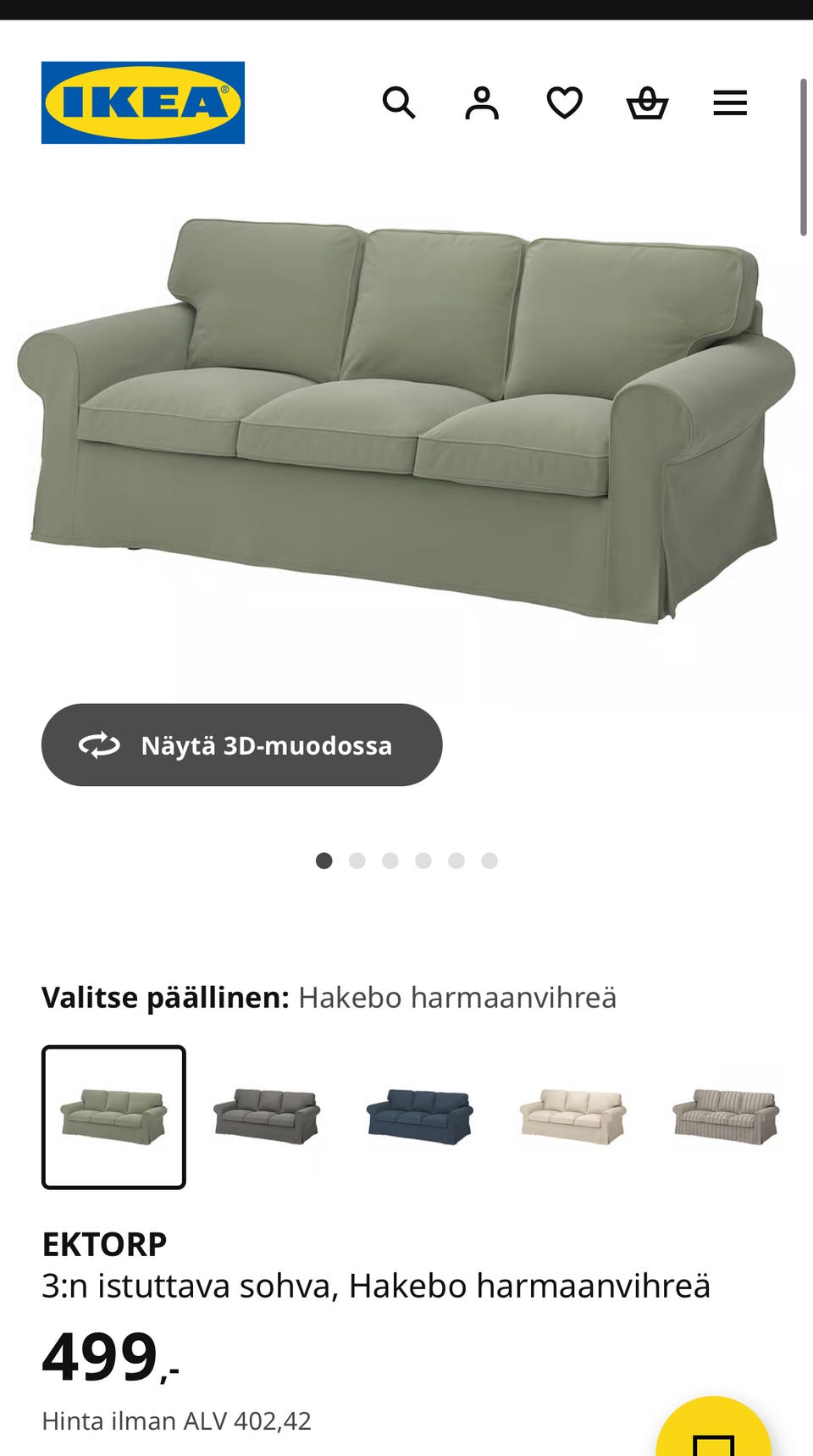The height and width of the screenshot is (1456, 813).
Task: Open the IKEA search
Action: click(398, 103)
